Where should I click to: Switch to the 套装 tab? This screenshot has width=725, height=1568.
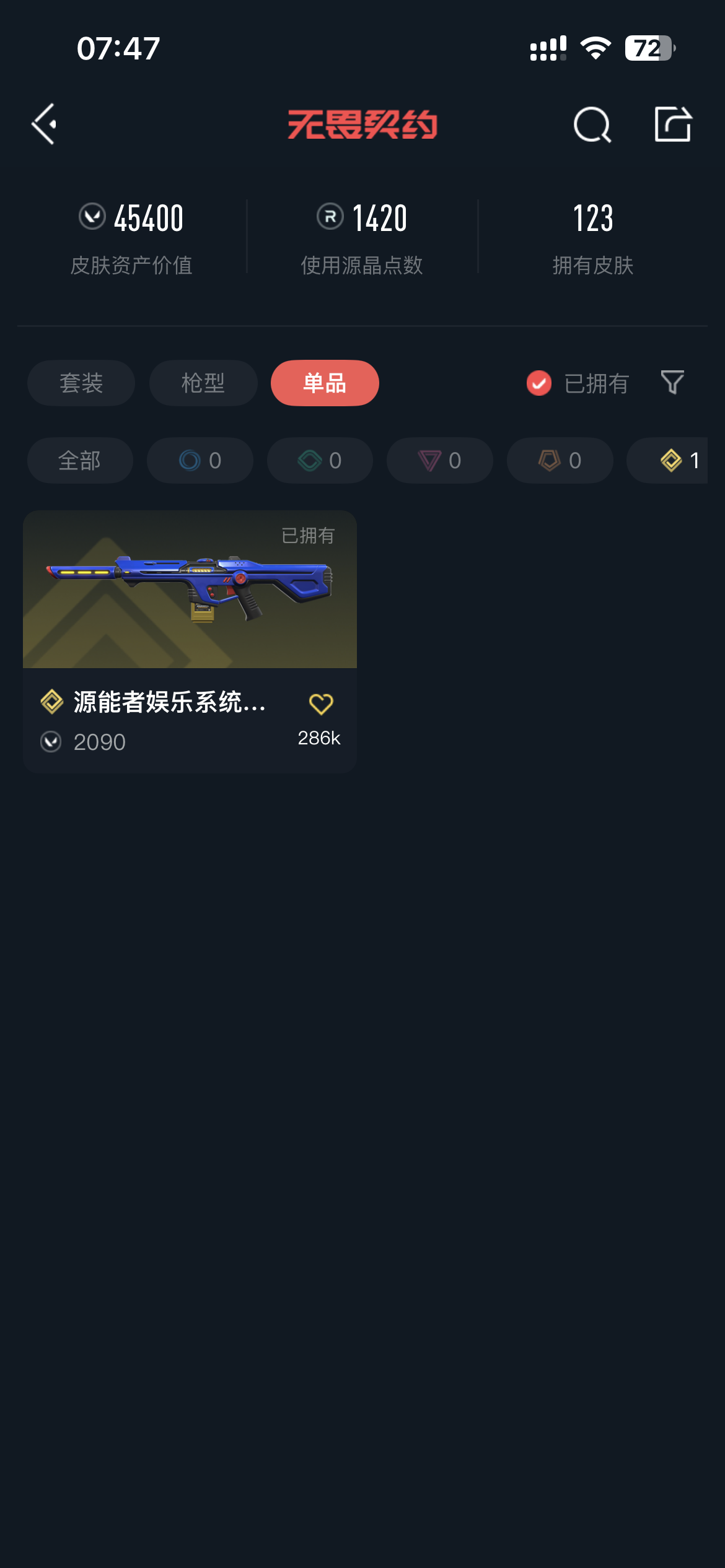pos(81,383)
